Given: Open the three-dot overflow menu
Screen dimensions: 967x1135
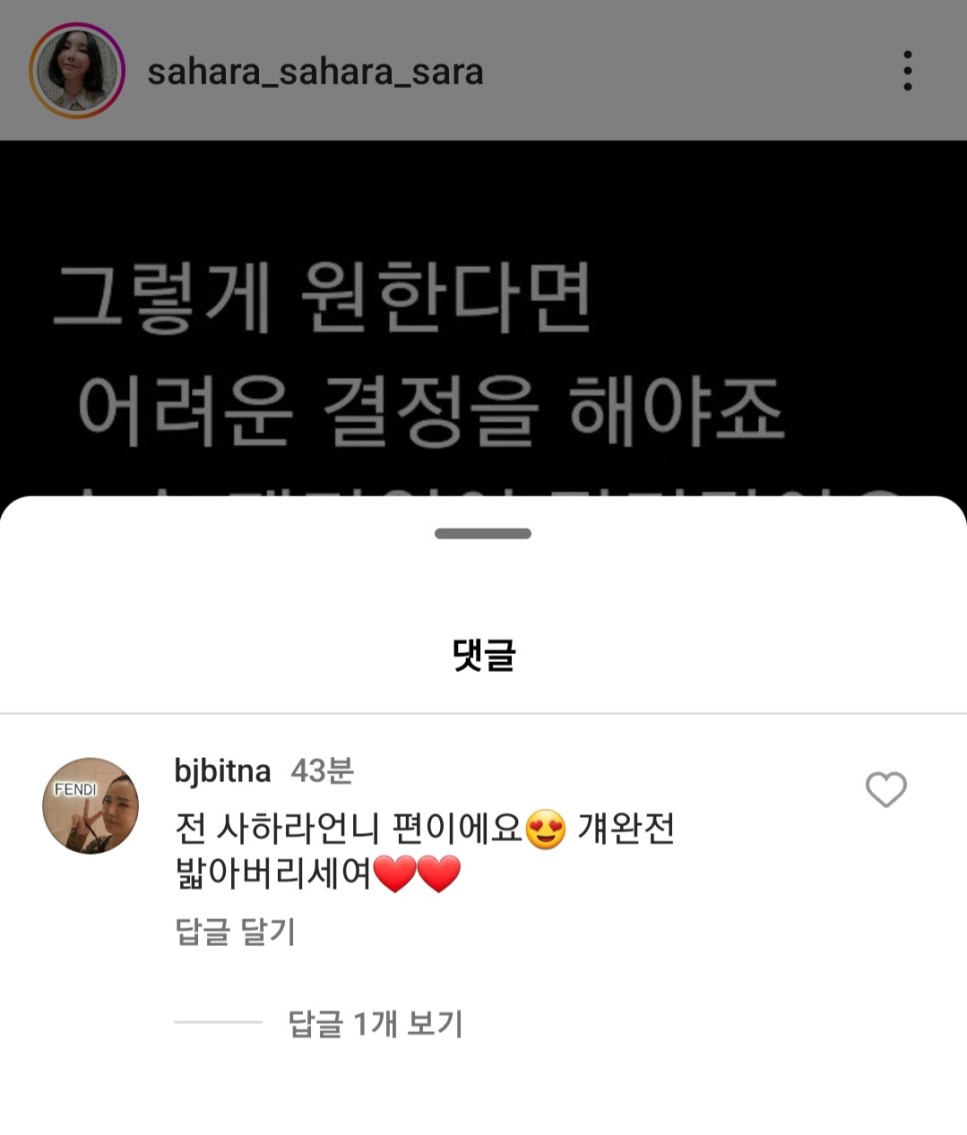Looking at the screenshot, I should click(907, 71).
